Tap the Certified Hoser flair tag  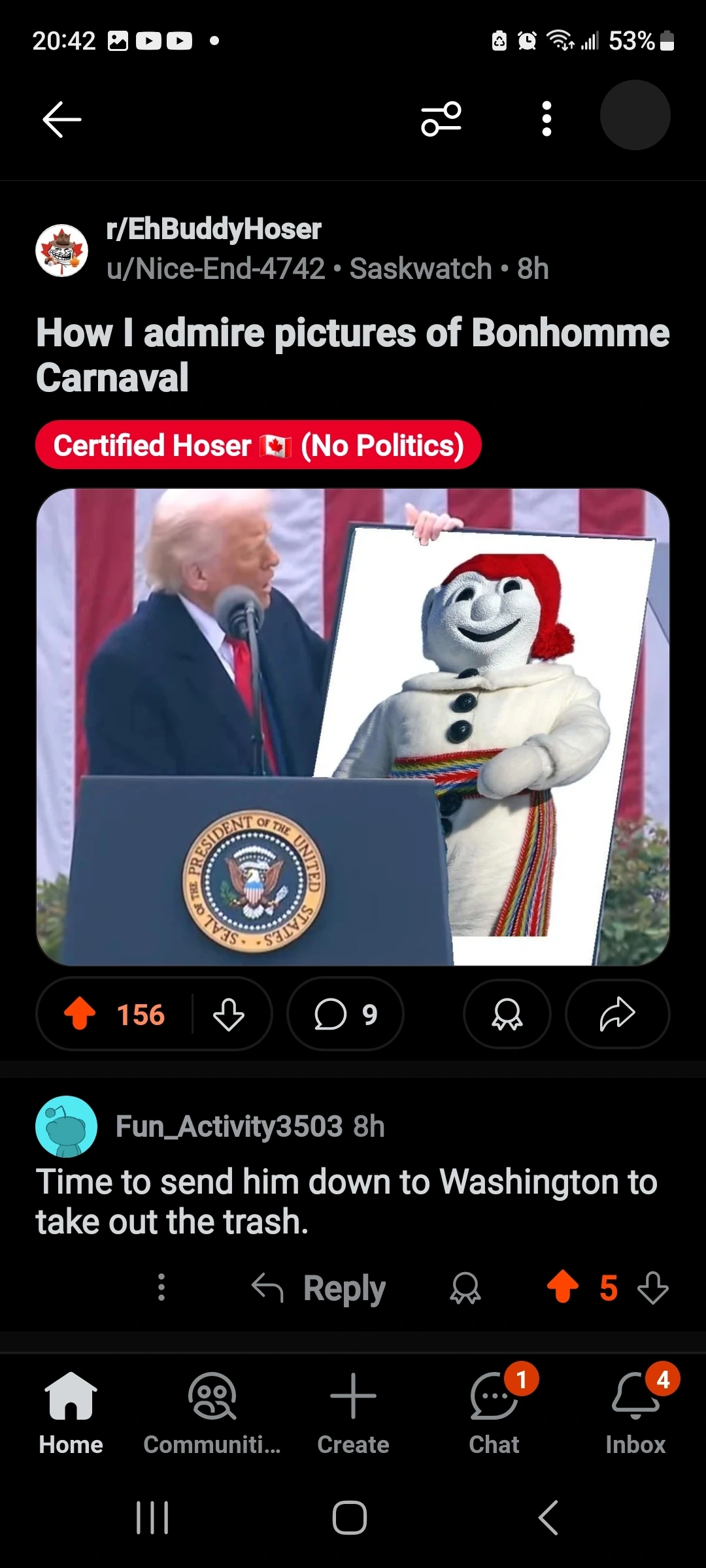(x=258, y=446)
